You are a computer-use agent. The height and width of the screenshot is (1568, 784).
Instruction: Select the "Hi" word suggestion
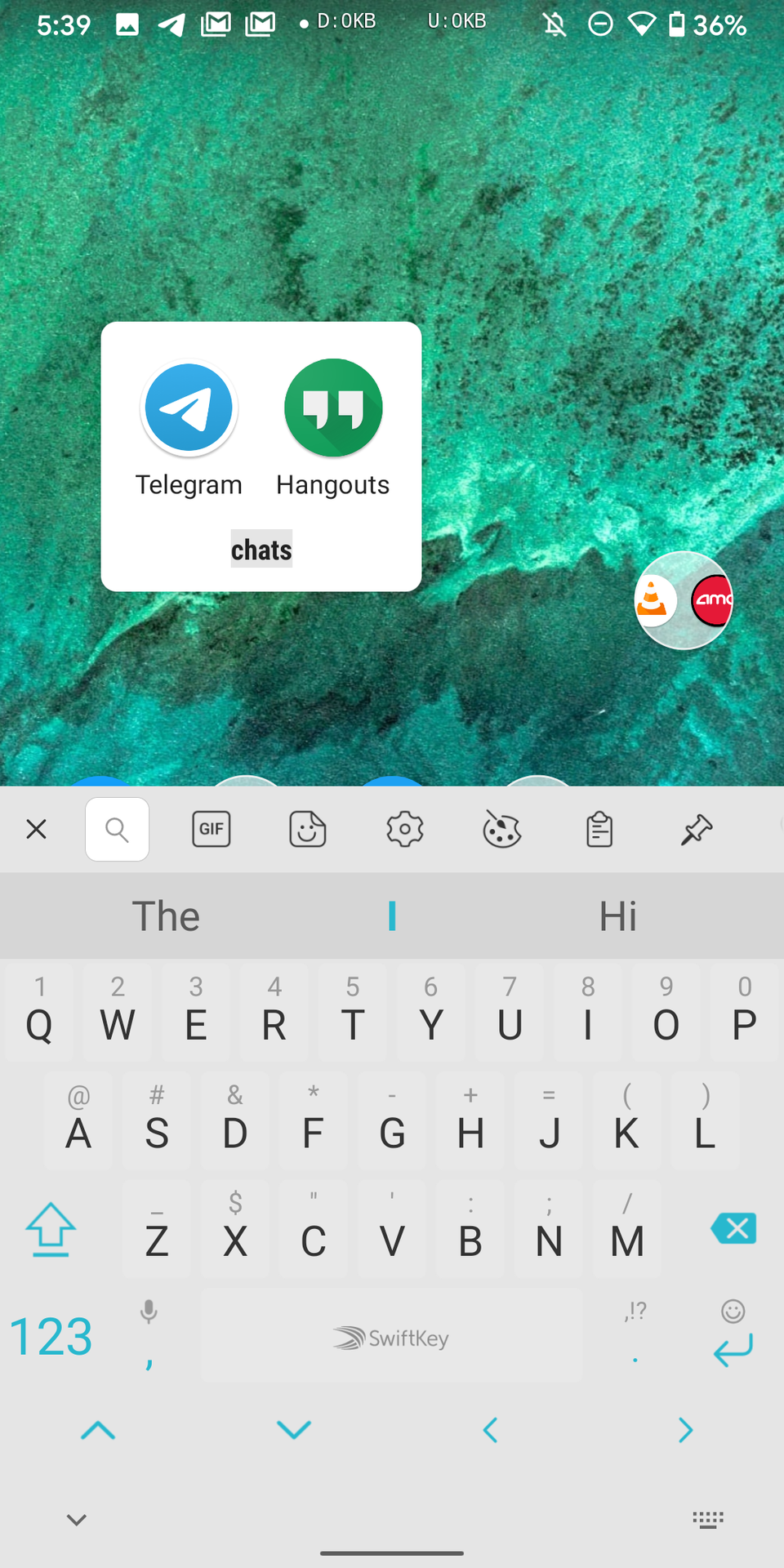pos(618,915)
